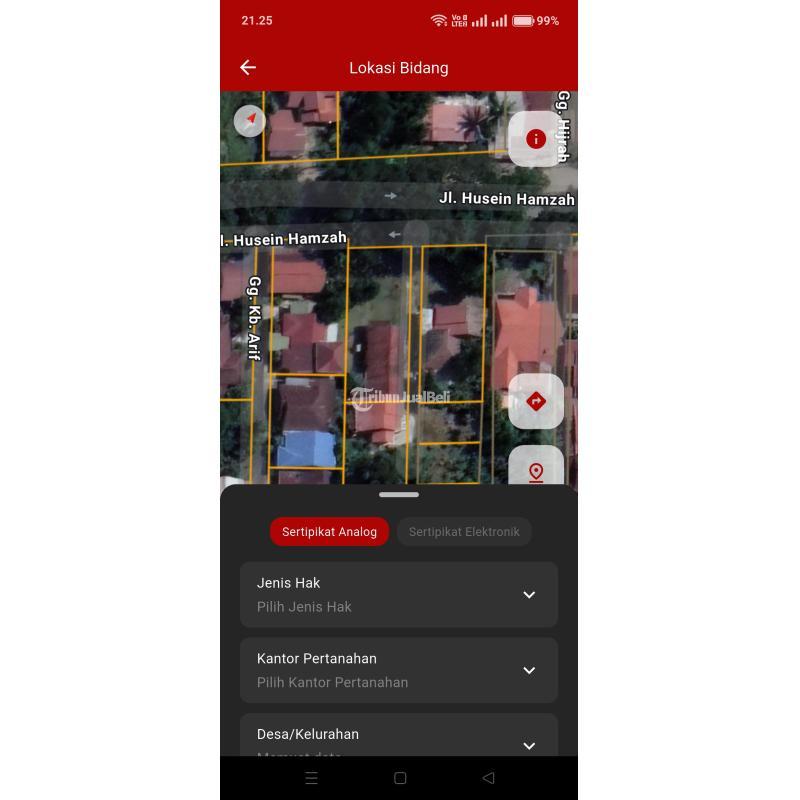This screenshot has width=800, height=800.
Task: Tap the compass icon on the map
Action: coord(250,121)
